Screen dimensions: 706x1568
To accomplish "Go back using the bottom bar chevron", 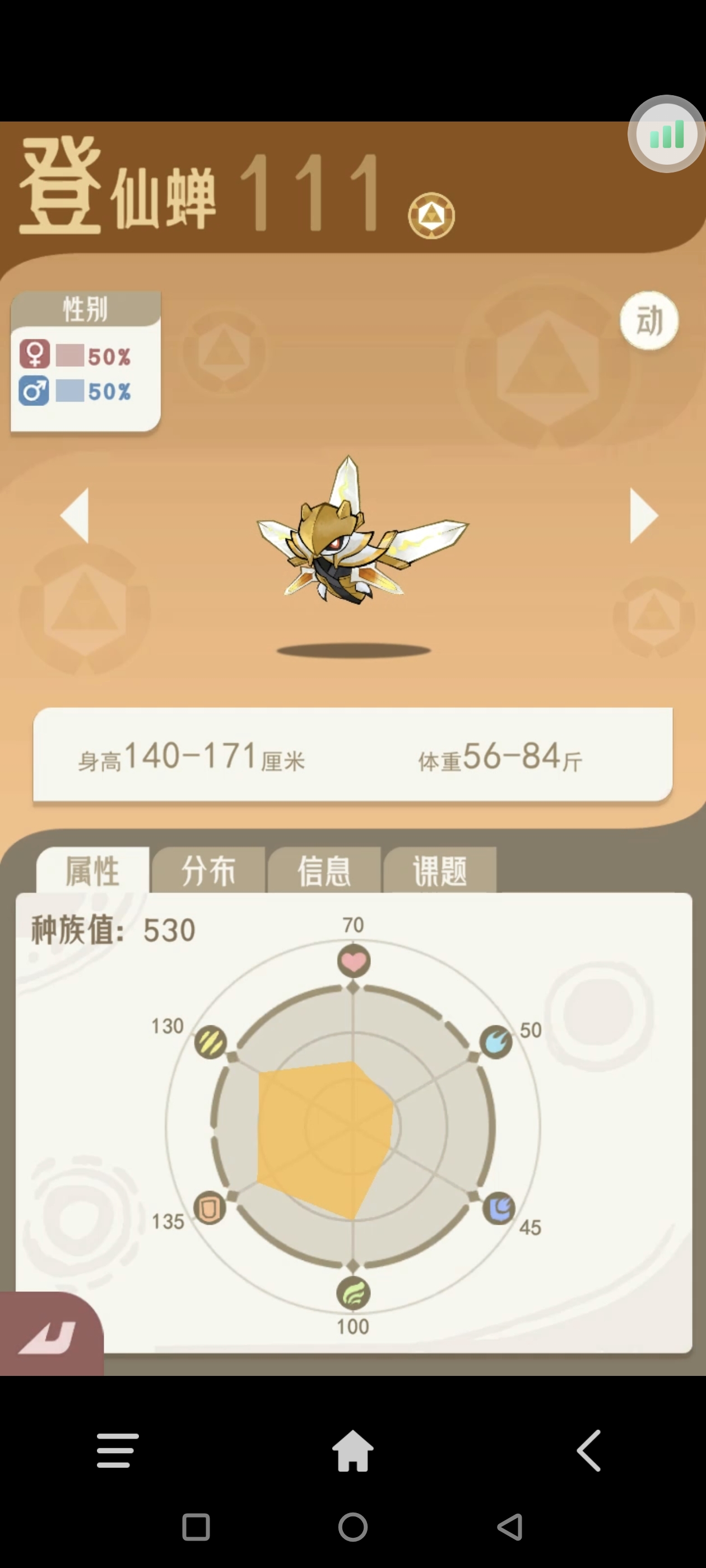I will click(x=589, y=1450).
